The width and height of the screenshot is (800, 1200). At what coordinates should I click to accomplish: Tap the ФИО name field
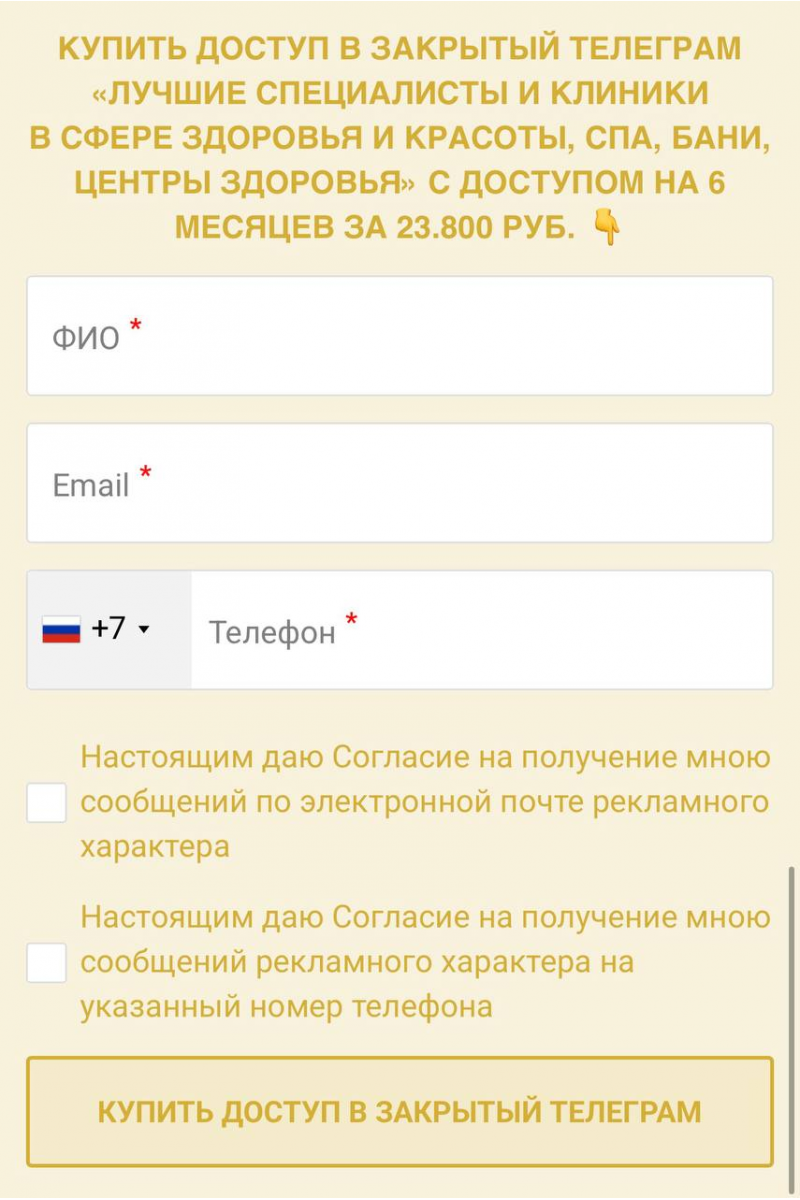400,336
